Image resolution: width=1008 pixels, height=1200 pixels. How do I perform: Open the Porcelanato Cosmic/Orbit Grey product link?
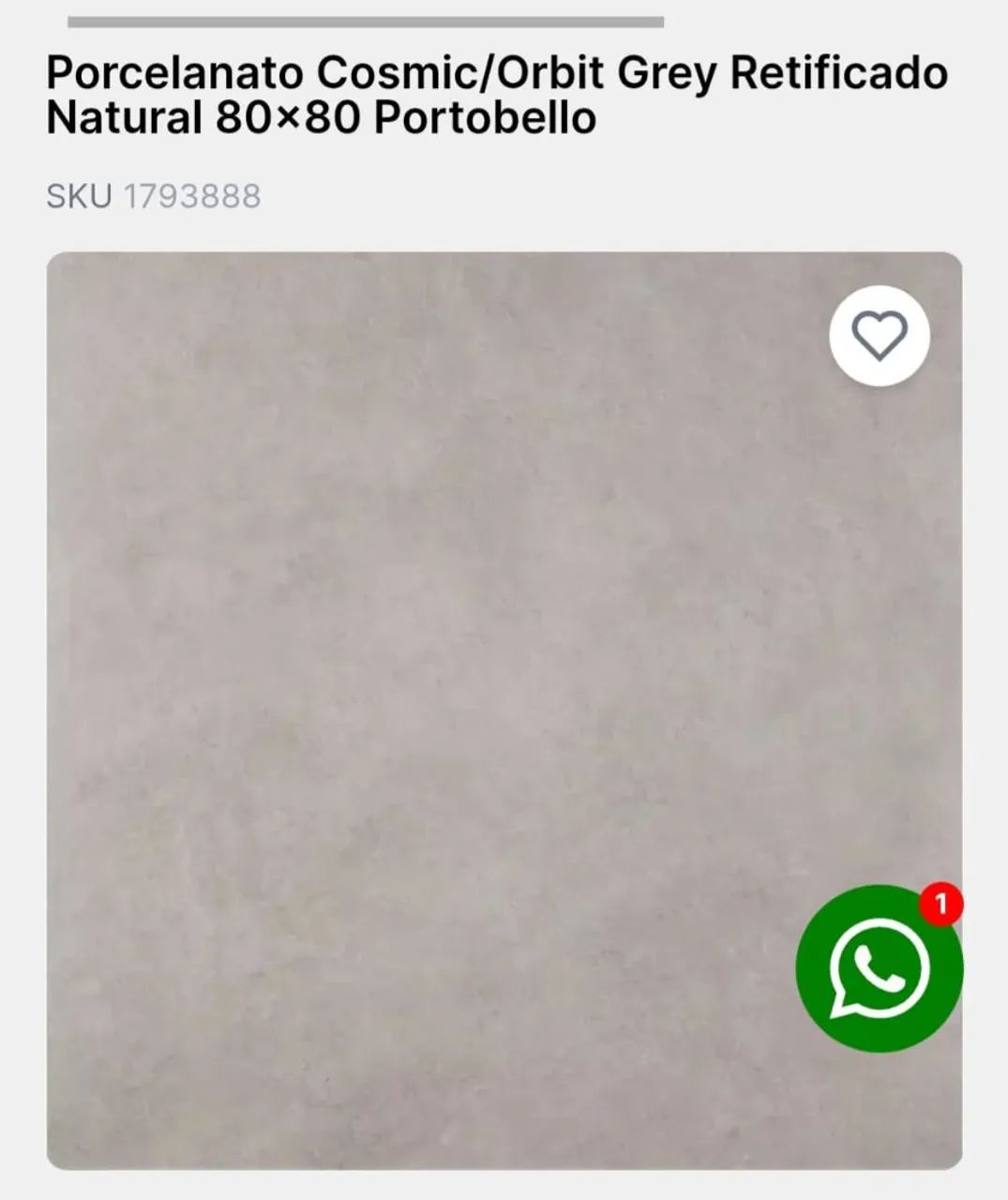(497, 97)
